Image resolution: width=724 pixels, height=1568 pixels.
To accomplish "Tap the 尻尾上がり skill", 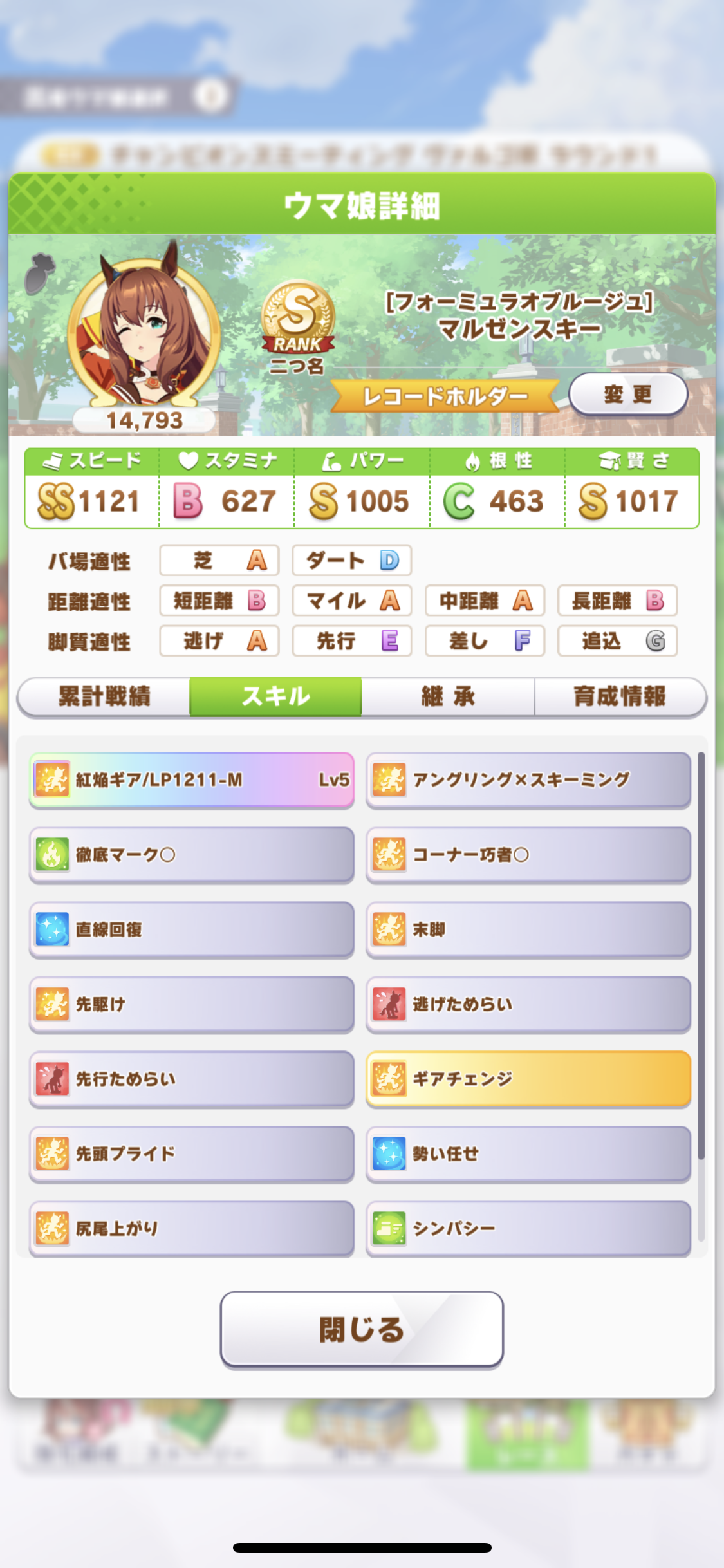I will tap(192, 1228).
